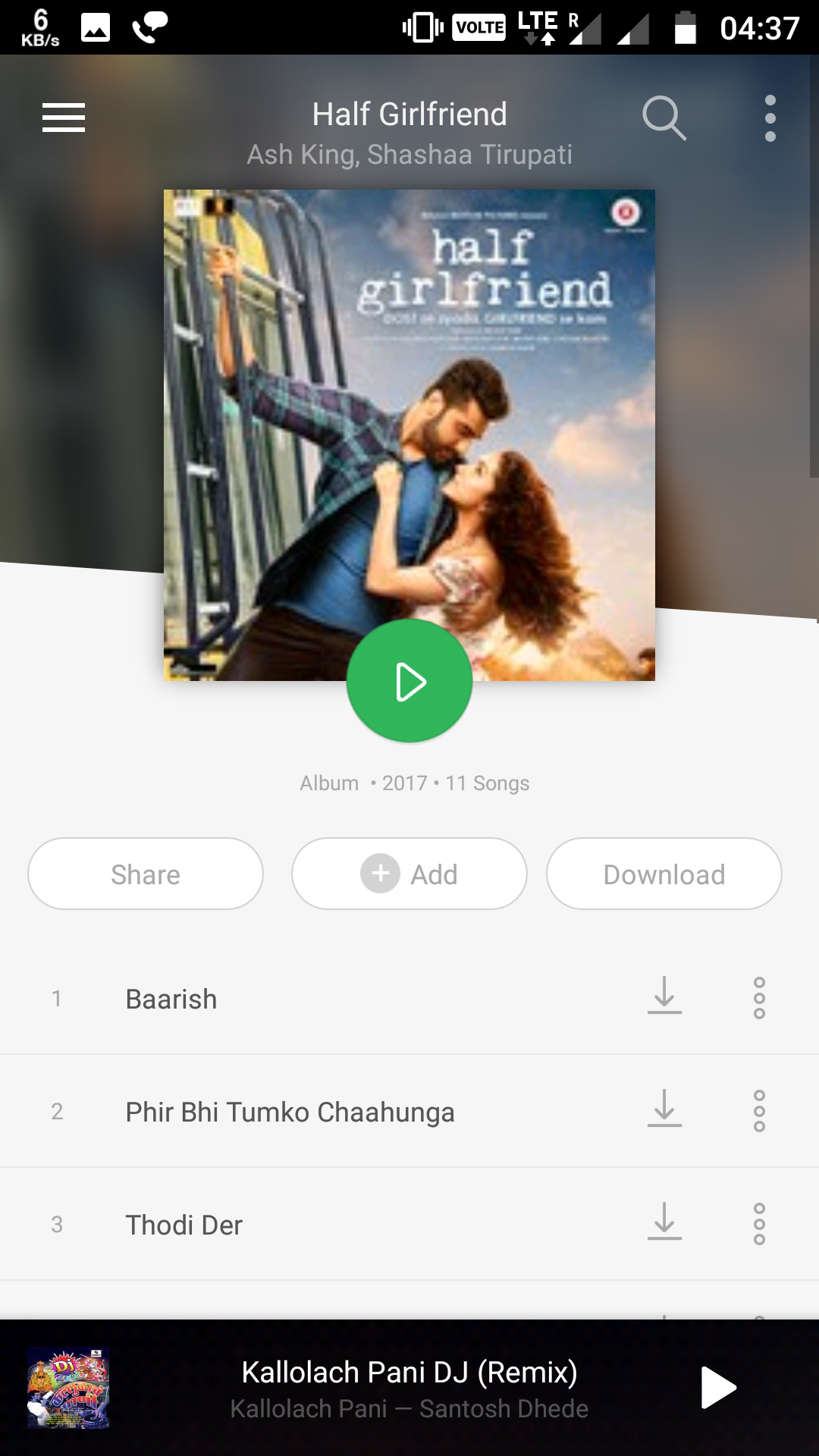Play the Half Girlfriend album
This screenshot has height=1456, width=819.
click(409, 681)
